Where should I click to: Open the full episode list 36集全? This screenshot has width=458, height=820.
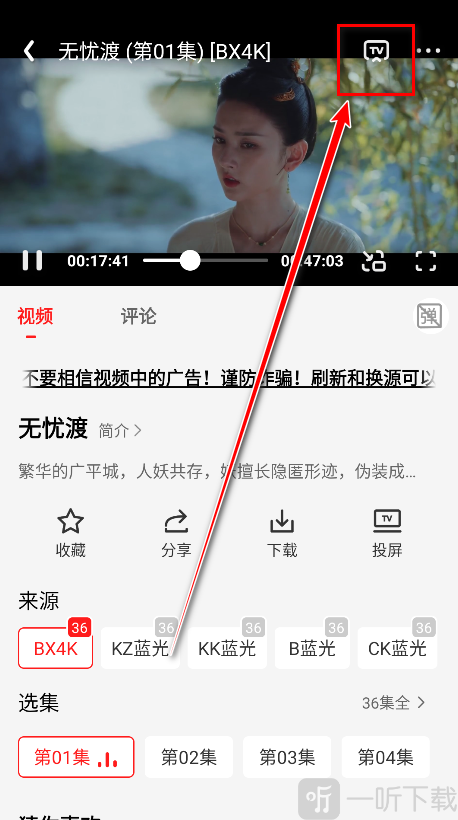click(394, 703)
